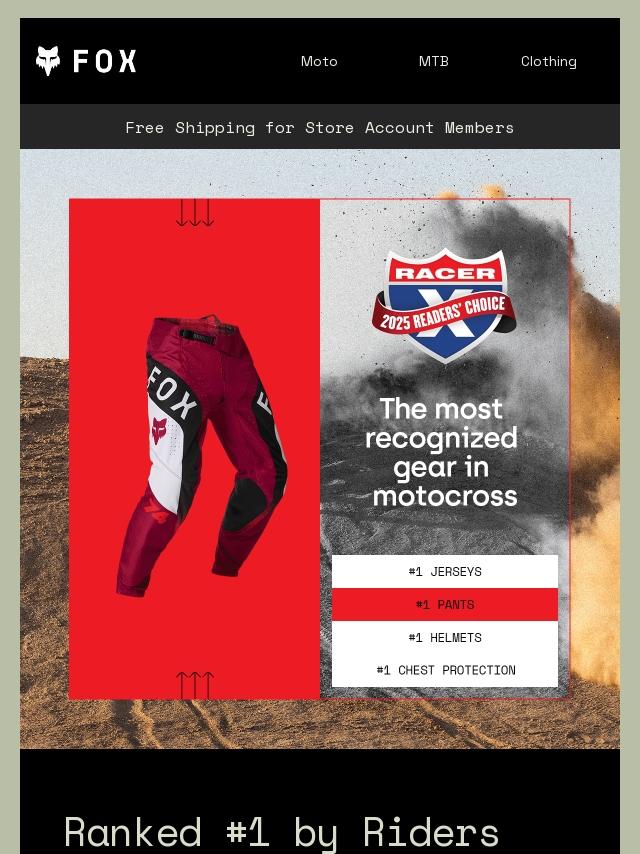The width and height of the screenshot is (640, 854).
Task: Open the MTB link in header
Action: pos(433,61)
